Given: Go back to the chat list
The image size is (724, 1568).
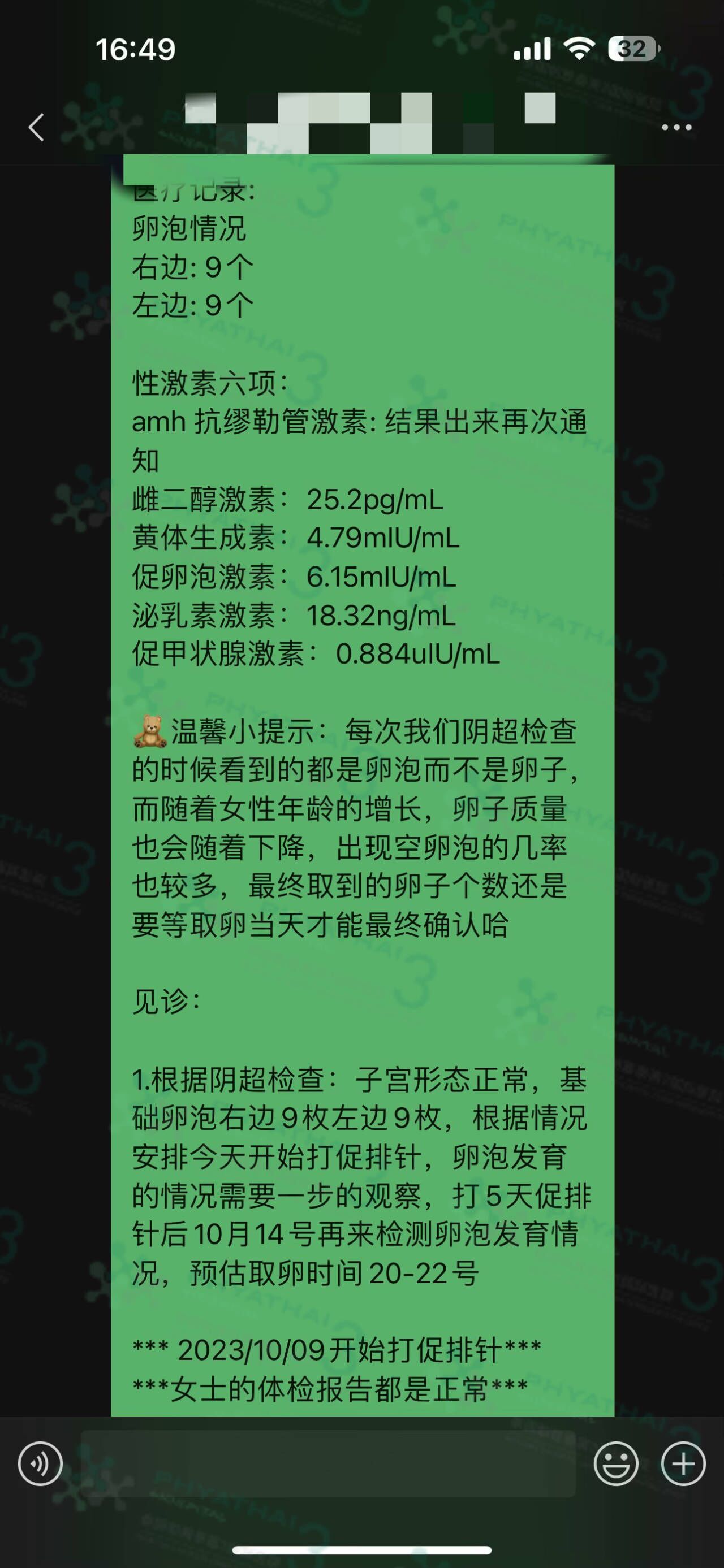Looking at the screenshot, I should click(37, 127).
